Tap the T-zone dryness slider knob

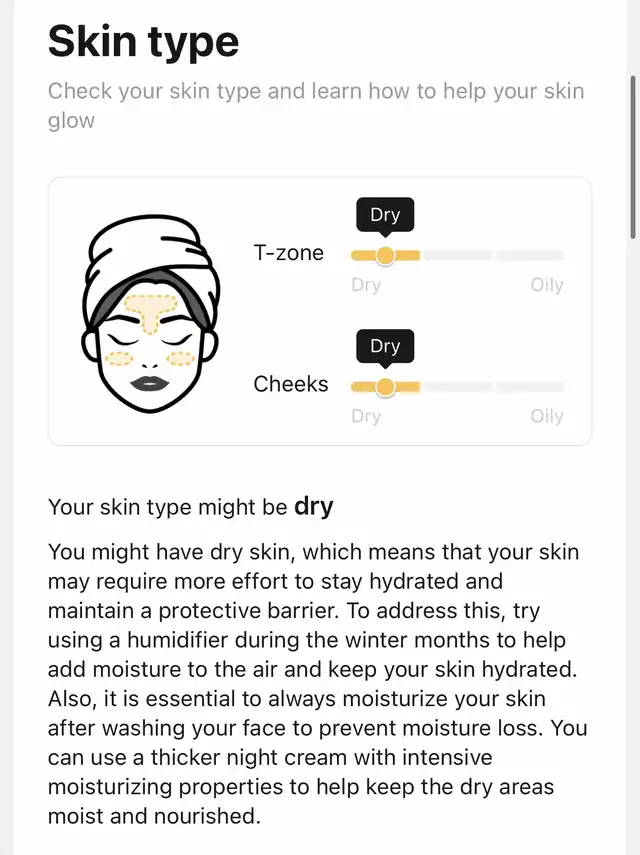[385, 256]
